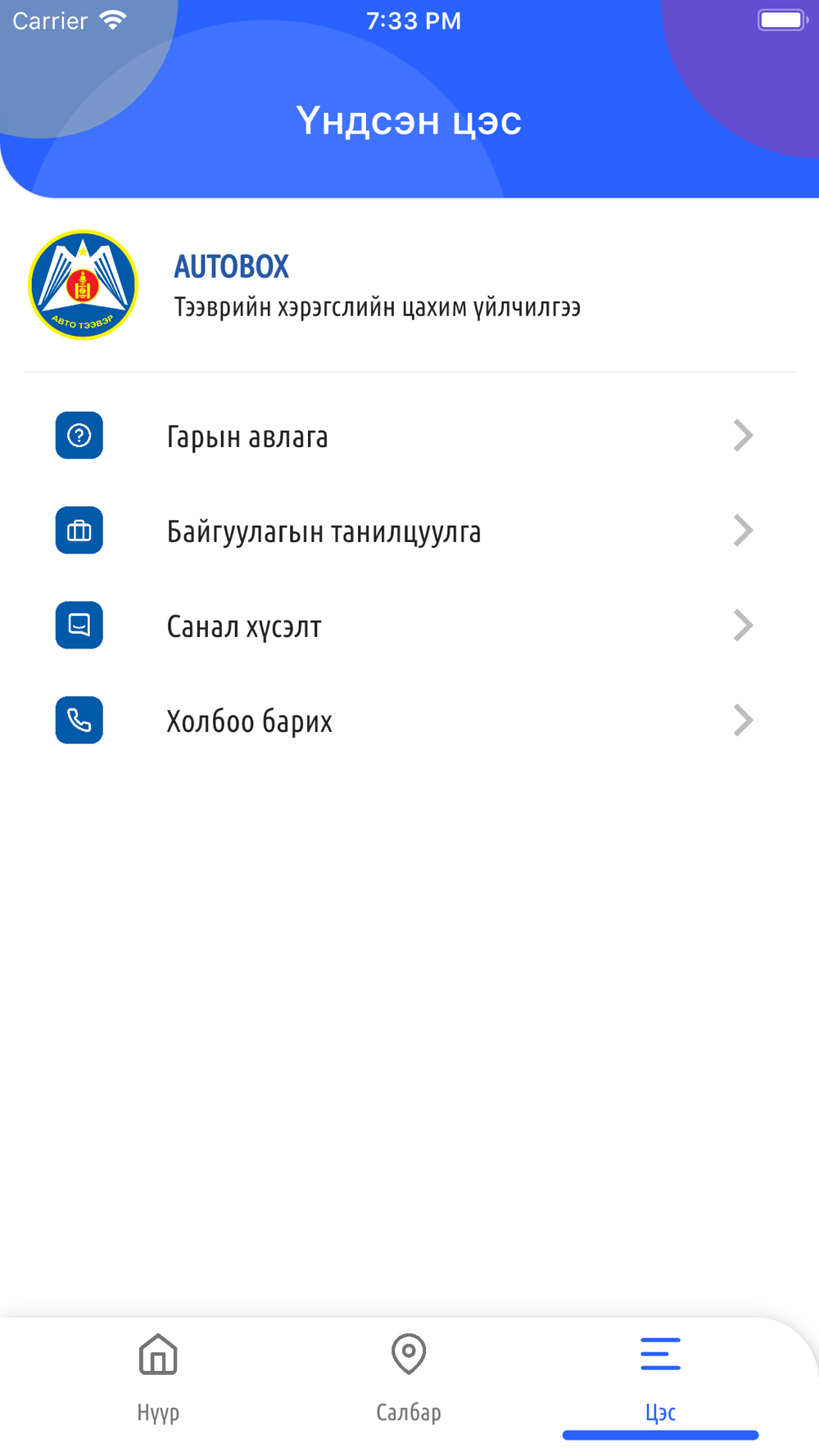Switch to the Нүүр tab
The image size is (819, 1456).
pos(158,1379)
